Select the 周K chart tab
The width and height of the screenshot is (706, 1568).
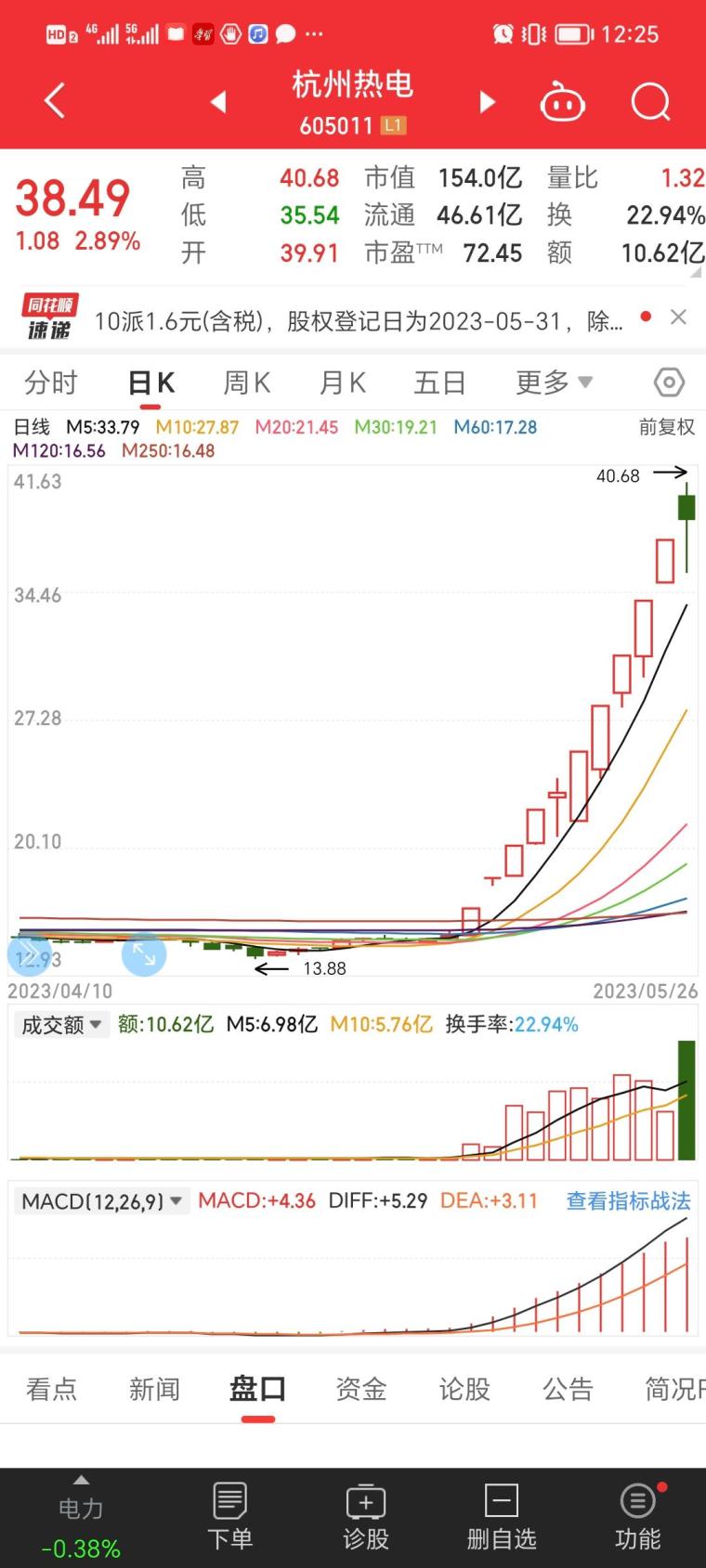pyautogui.click(x=247, y=382)
